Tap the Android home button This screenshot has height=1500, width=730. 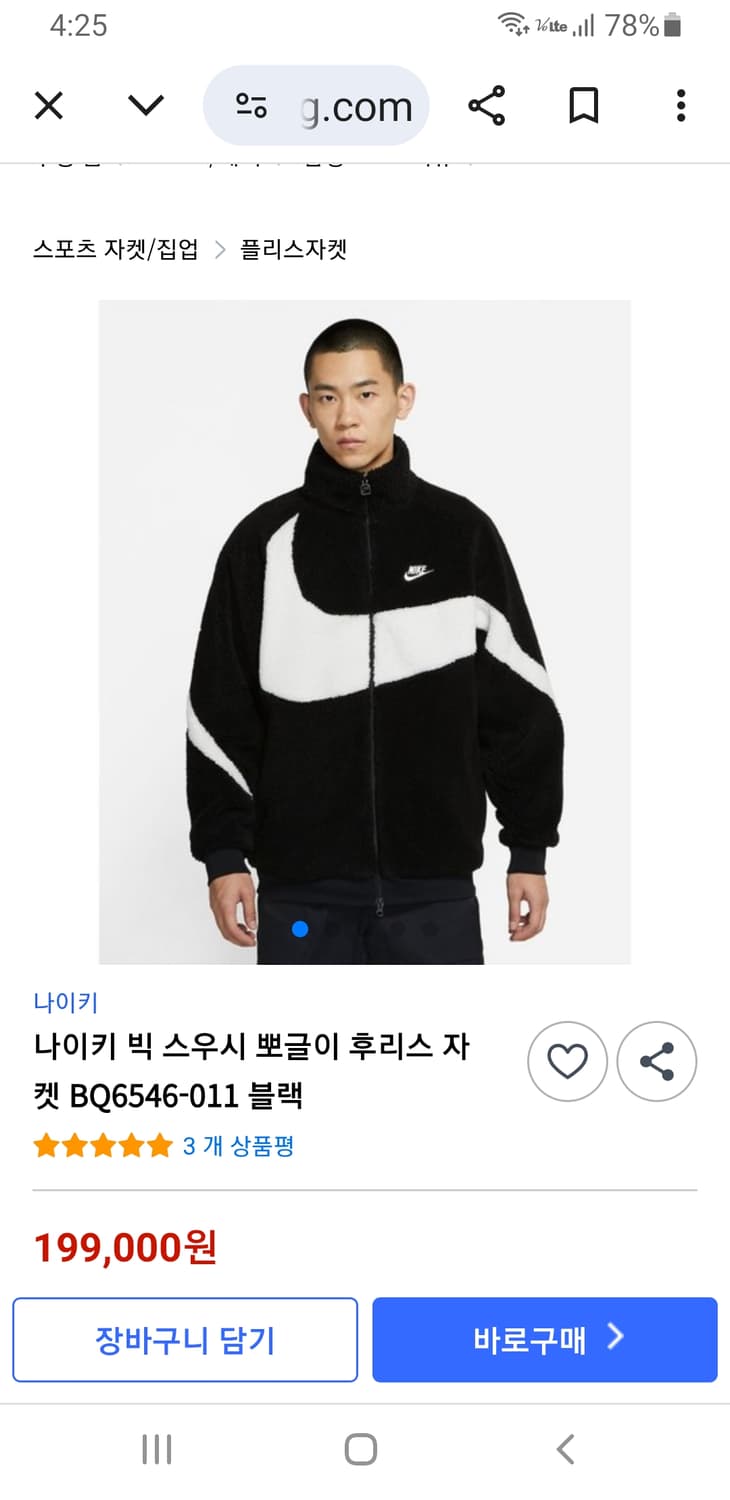pos(365,1447)
